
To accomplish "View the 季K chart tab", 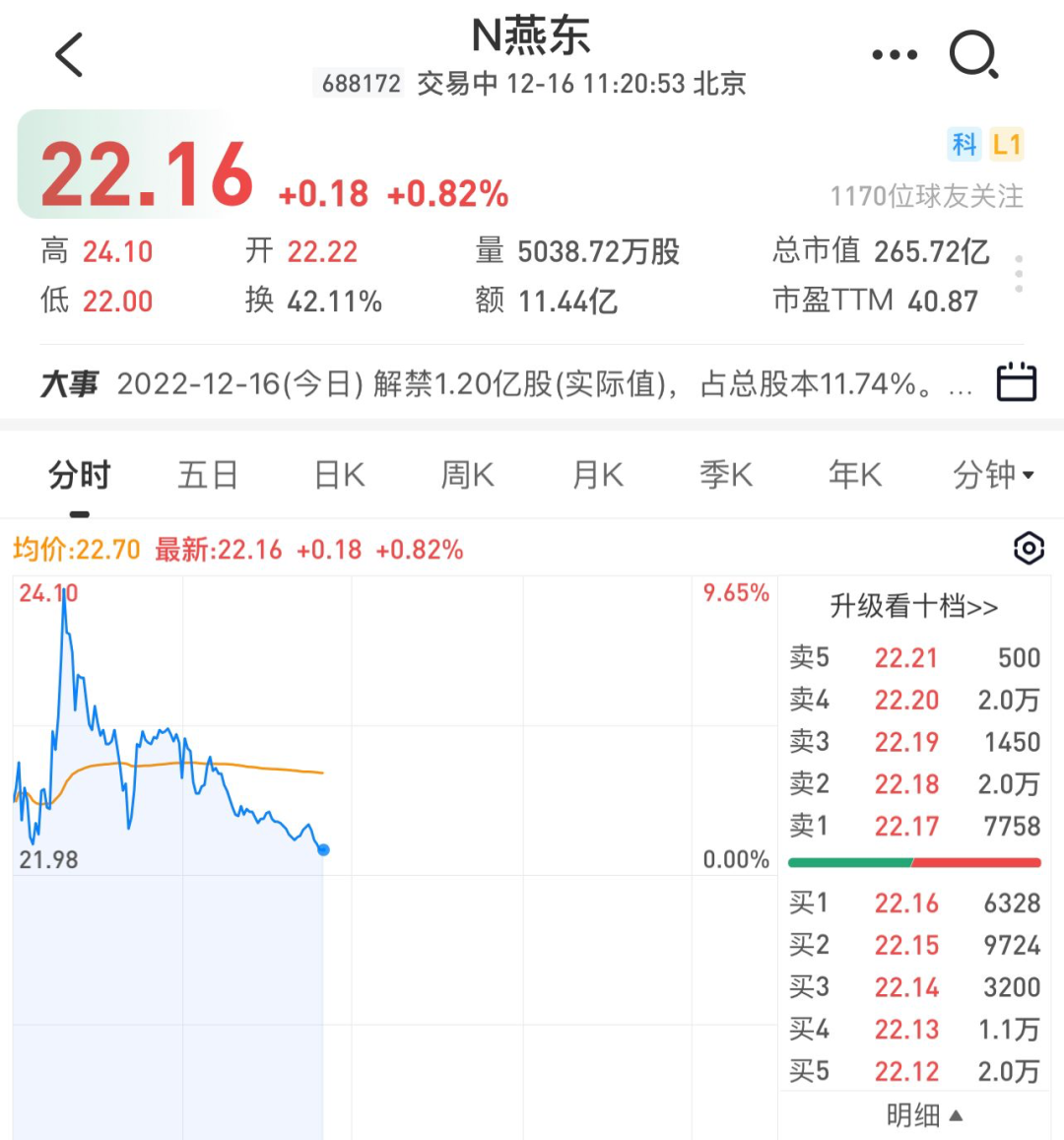I will pos(726,476).
